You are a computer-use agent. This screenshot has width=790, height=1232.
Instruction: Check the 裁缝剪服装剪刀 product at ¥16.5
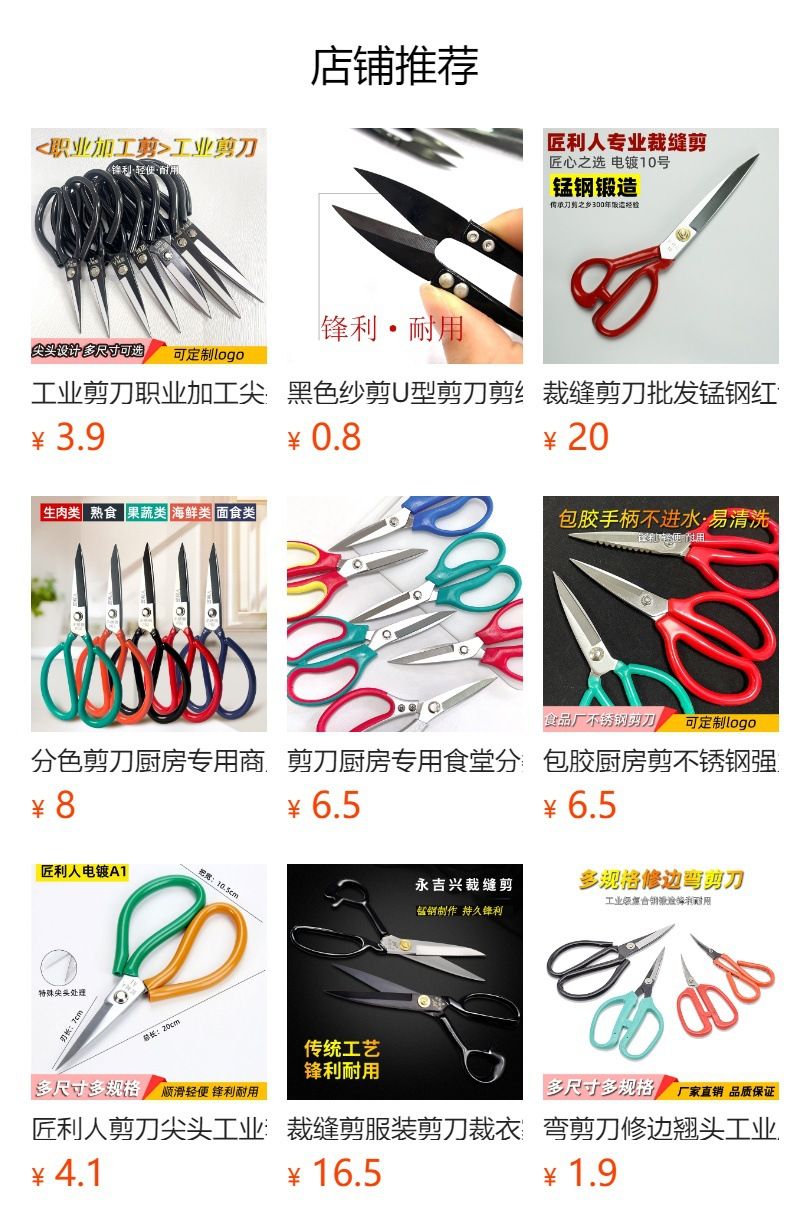tap(405, 982)
